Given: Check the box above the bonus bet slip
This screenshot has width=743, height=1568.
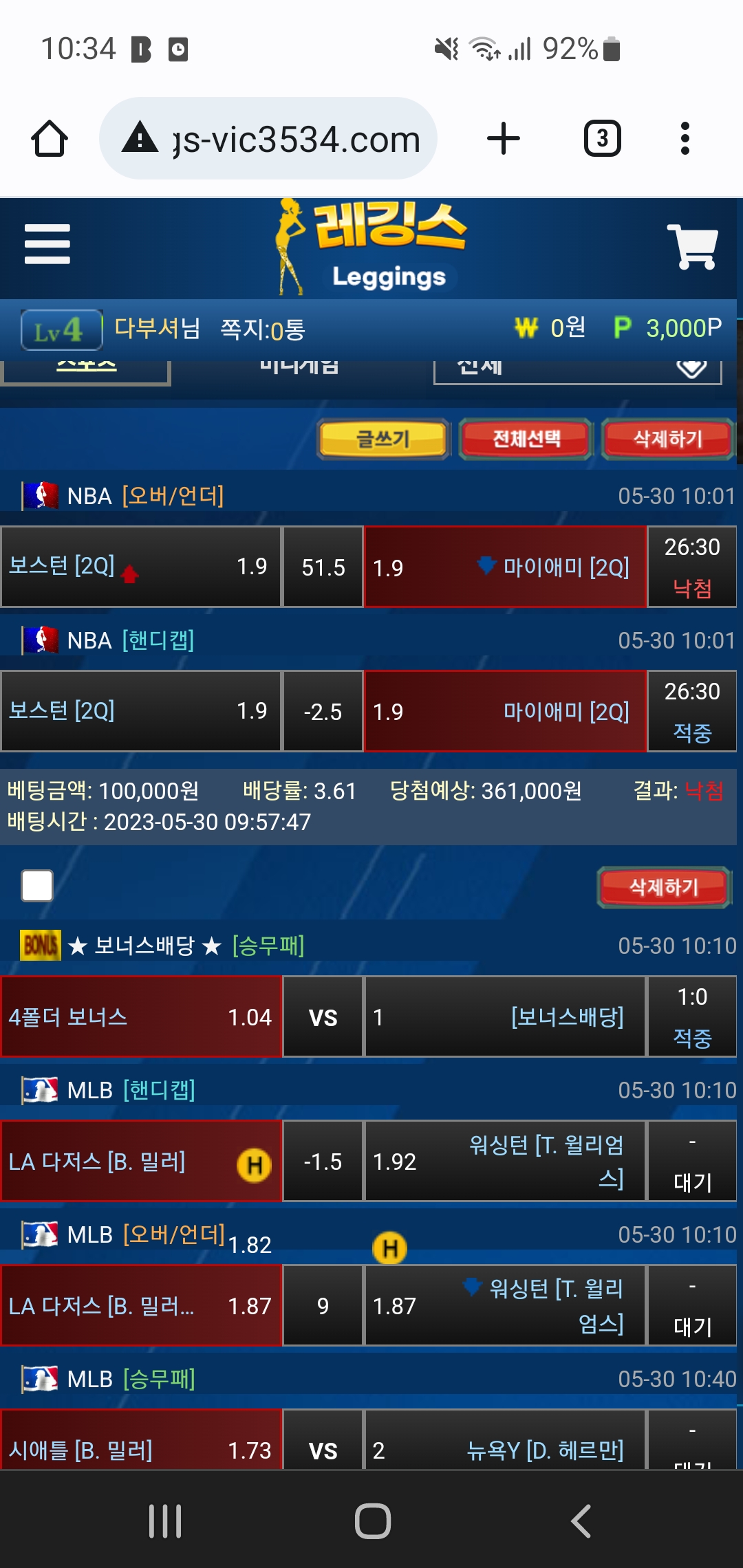Looking at the screenshot, I should (x=37, y=885).
